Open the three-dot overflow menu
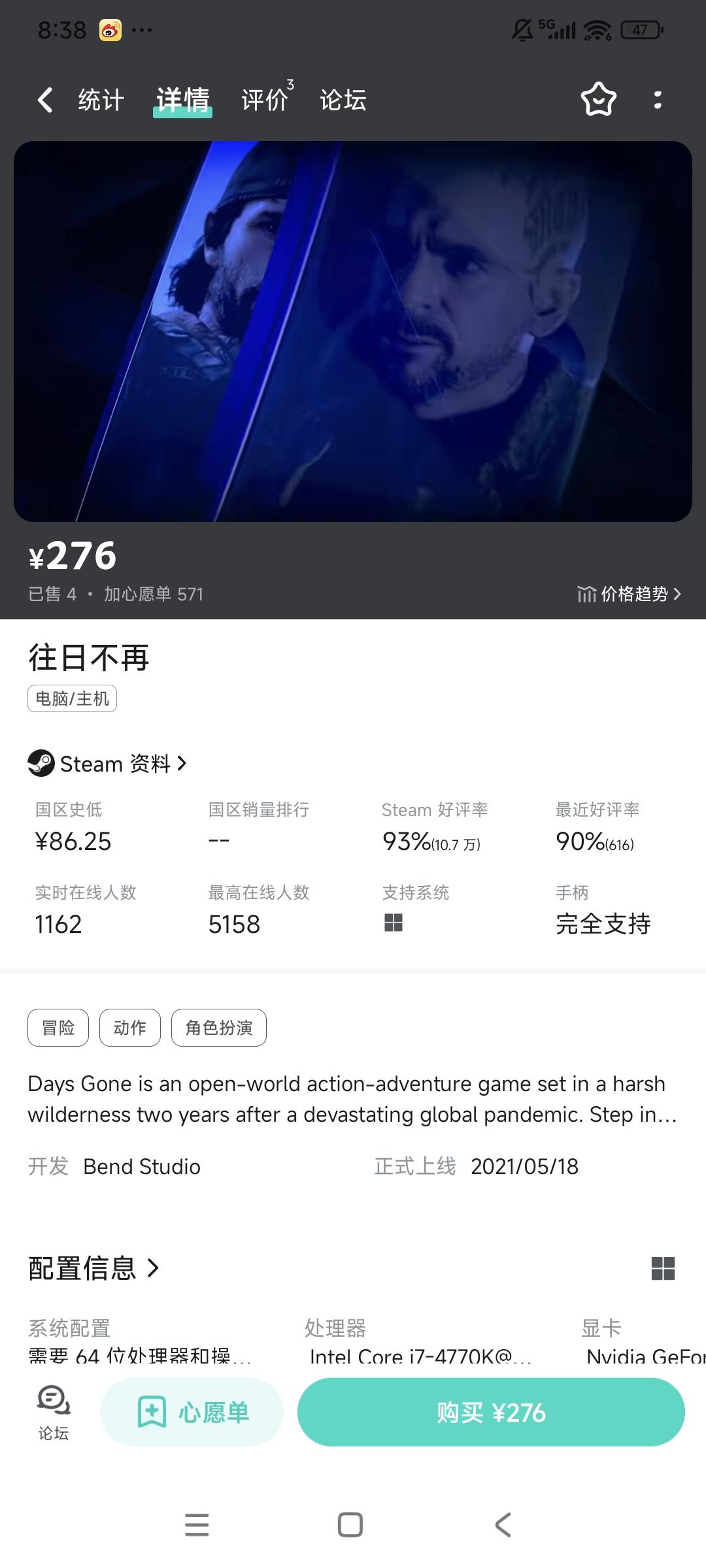 coord(658,99)
